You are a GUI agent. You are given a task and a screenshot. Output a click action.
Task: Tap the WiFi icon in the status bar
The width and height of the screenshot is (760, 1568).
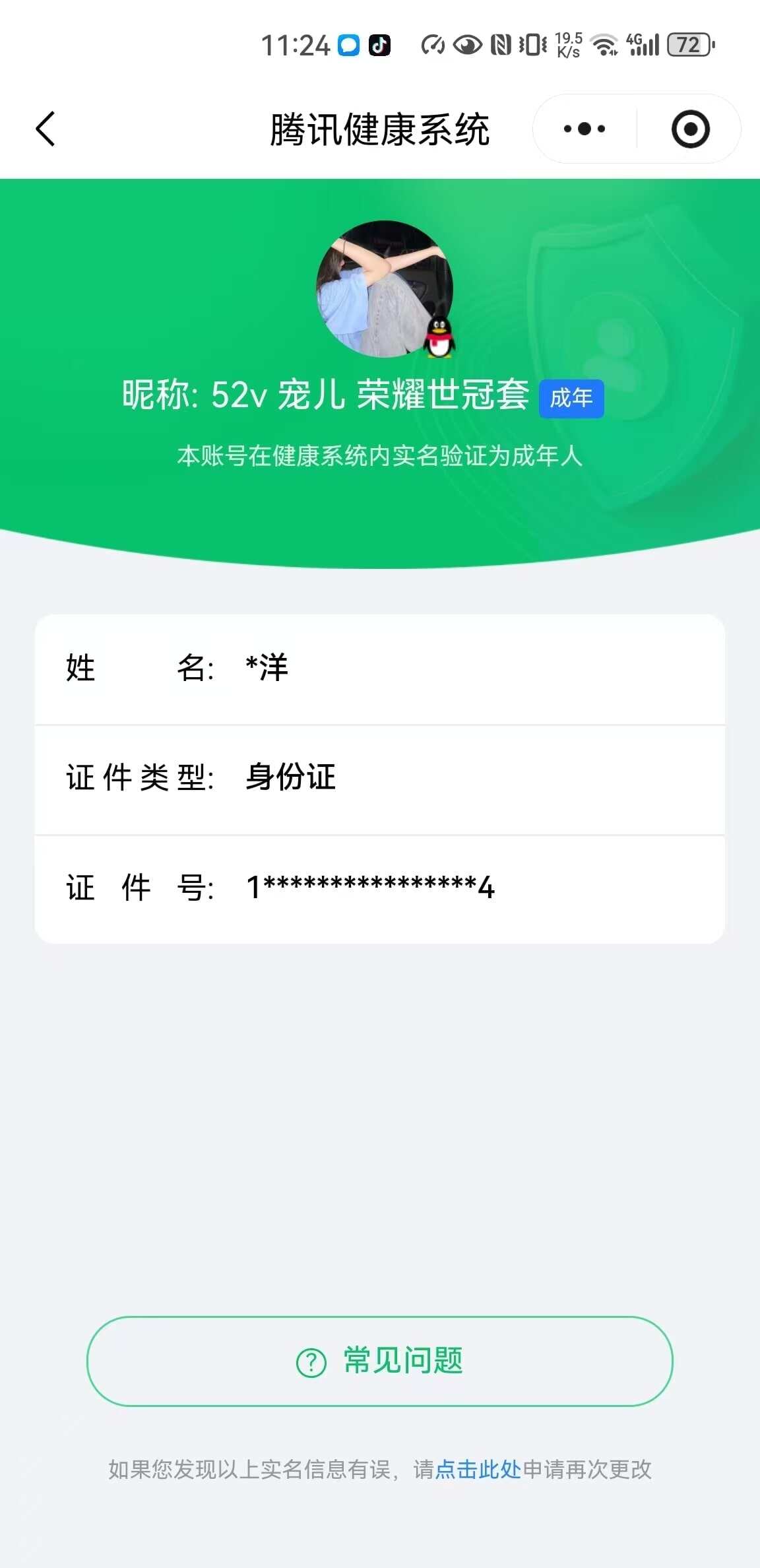[604, 45]
